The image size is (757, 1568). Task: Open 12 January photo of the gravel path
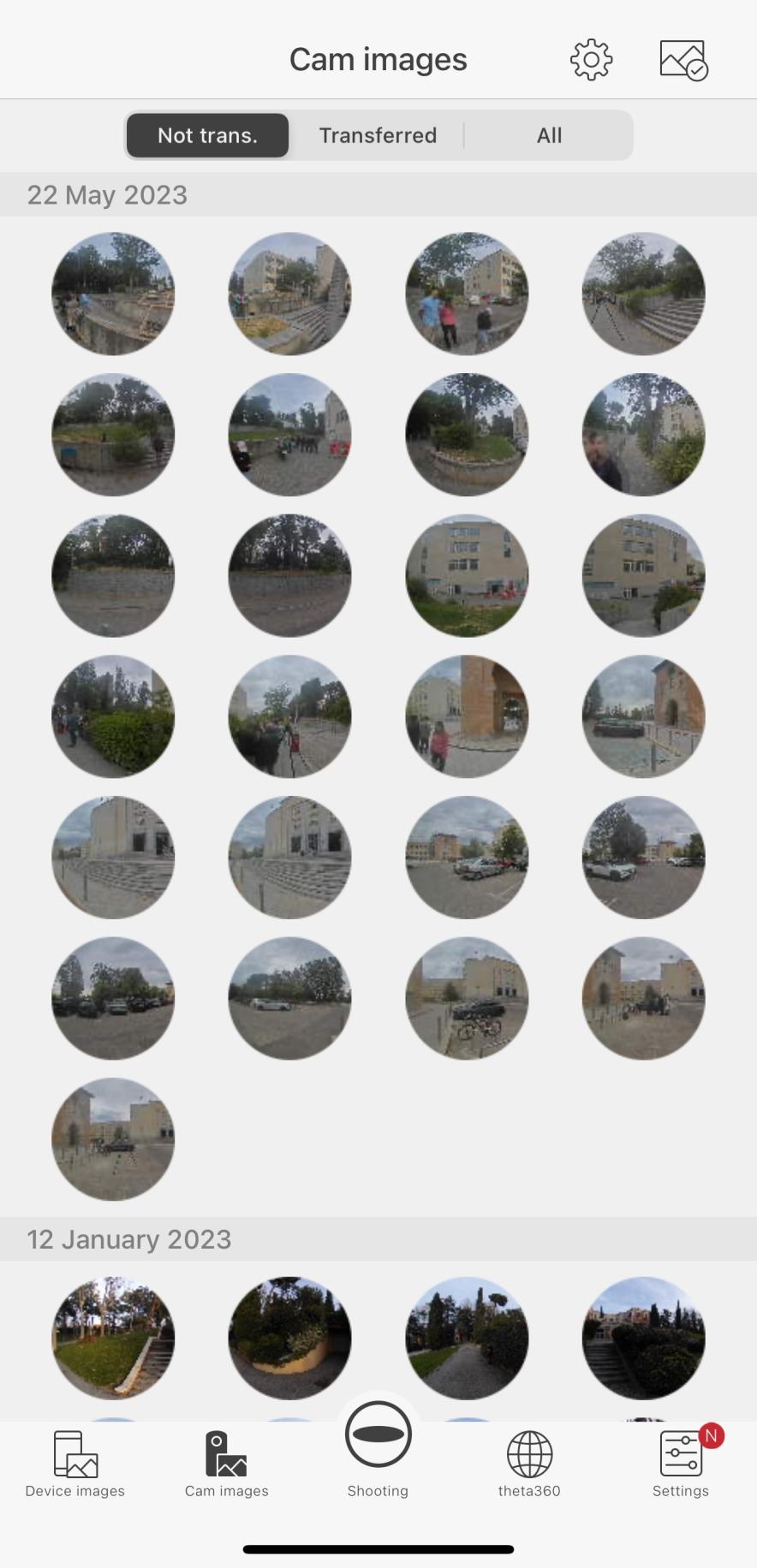467,1338
